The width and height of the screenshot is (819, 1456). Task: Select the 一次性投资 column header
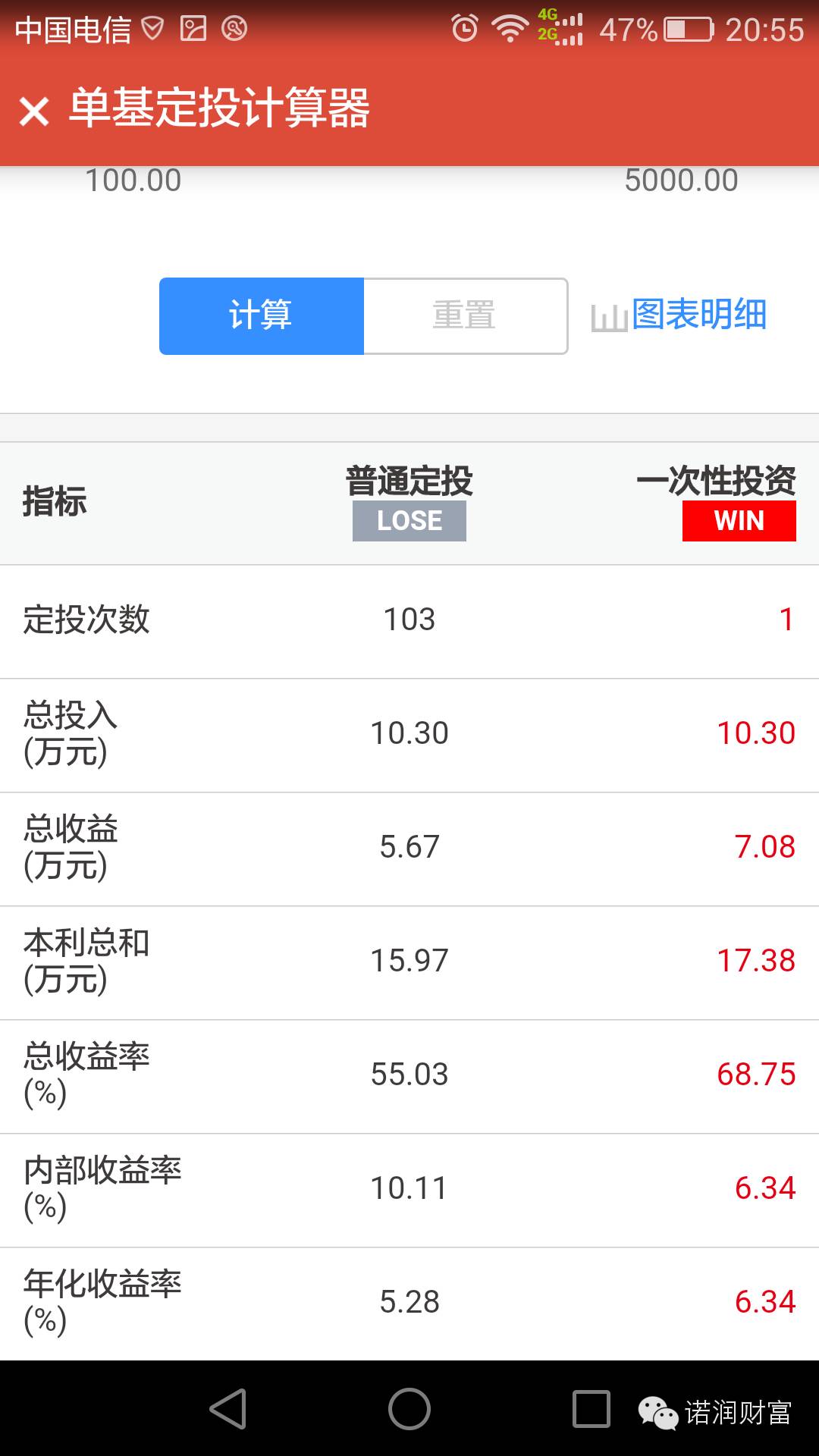click(x=717, y=478)
